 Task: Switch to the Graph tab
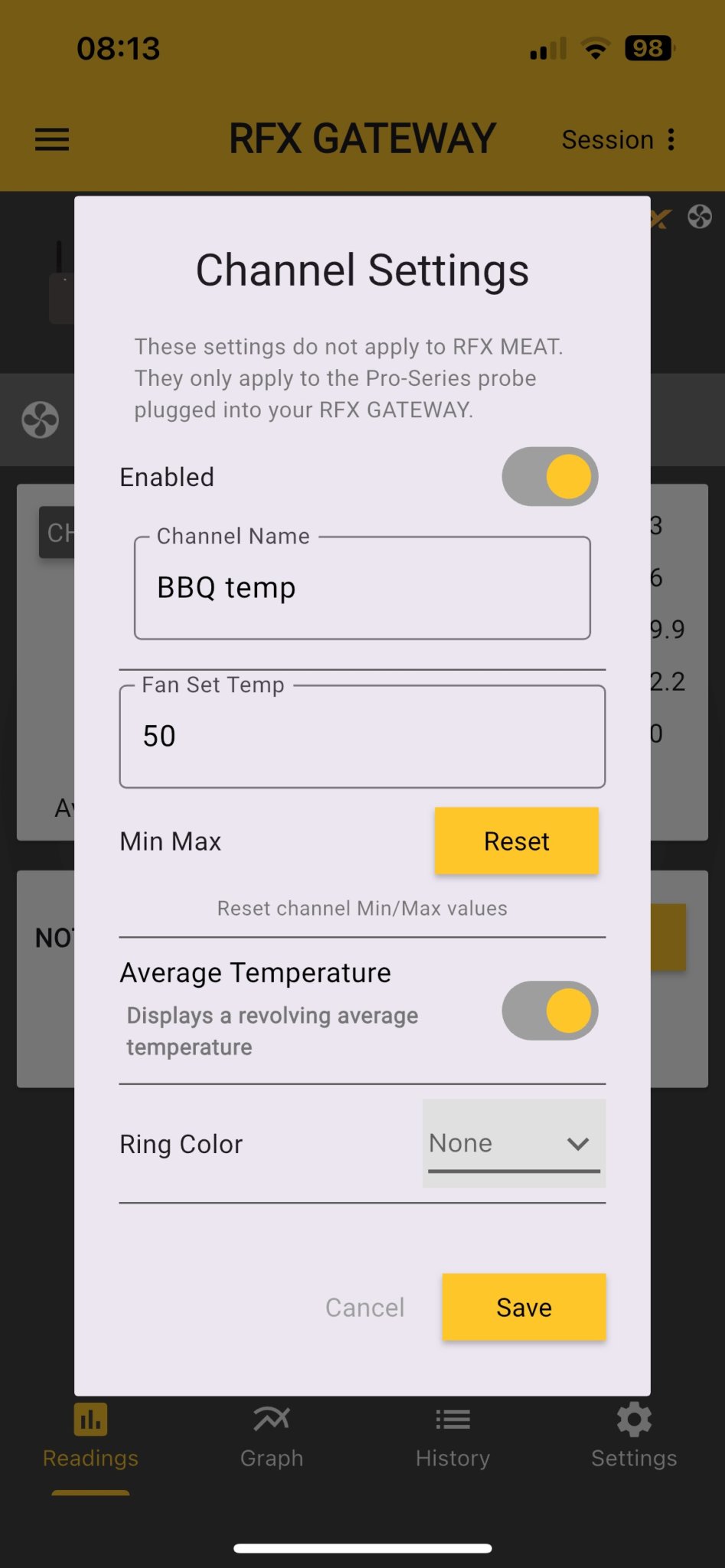point(272,1437)
